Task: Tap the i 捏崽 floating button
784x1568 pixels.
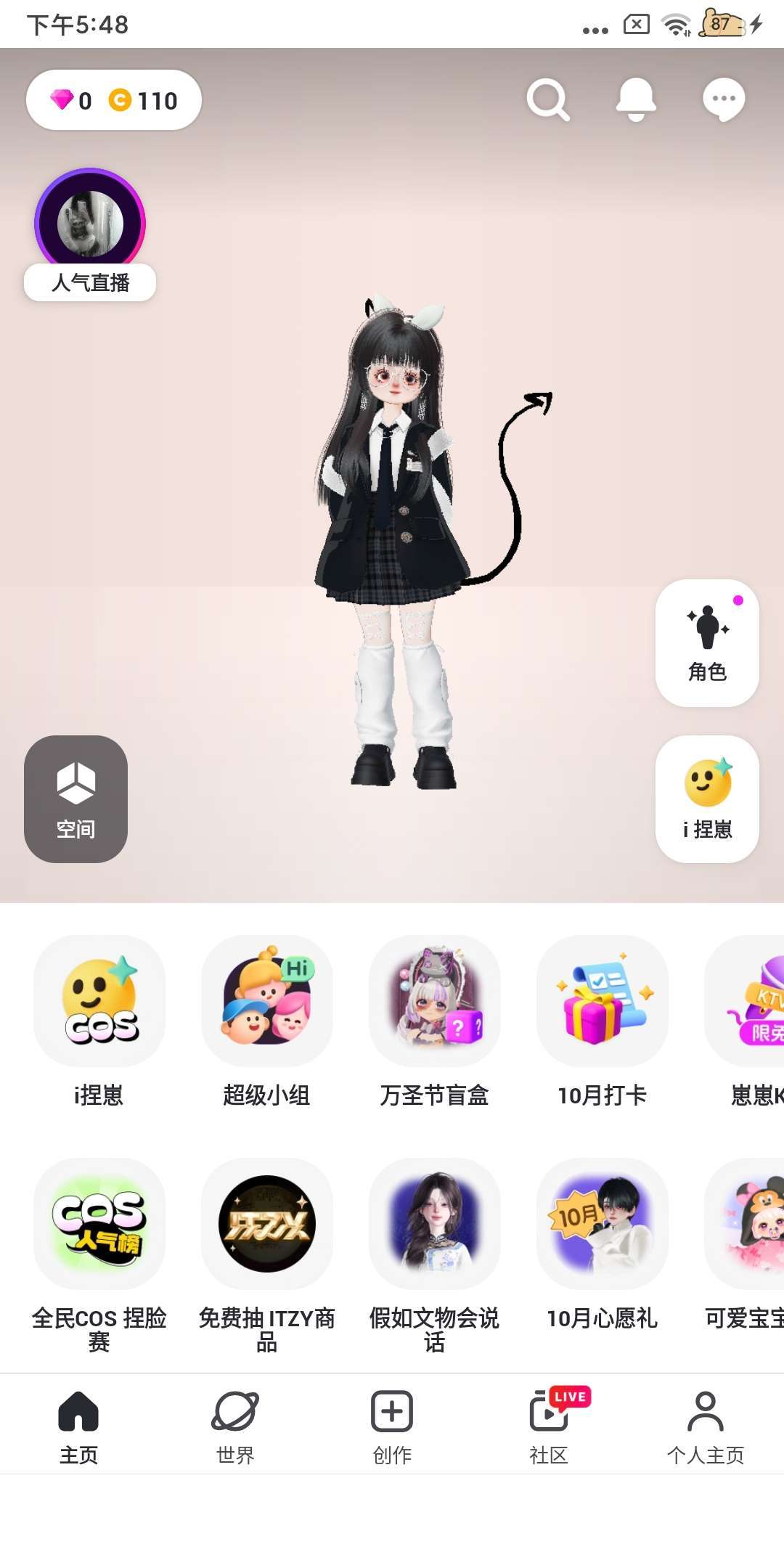Action: click(707, 799)
